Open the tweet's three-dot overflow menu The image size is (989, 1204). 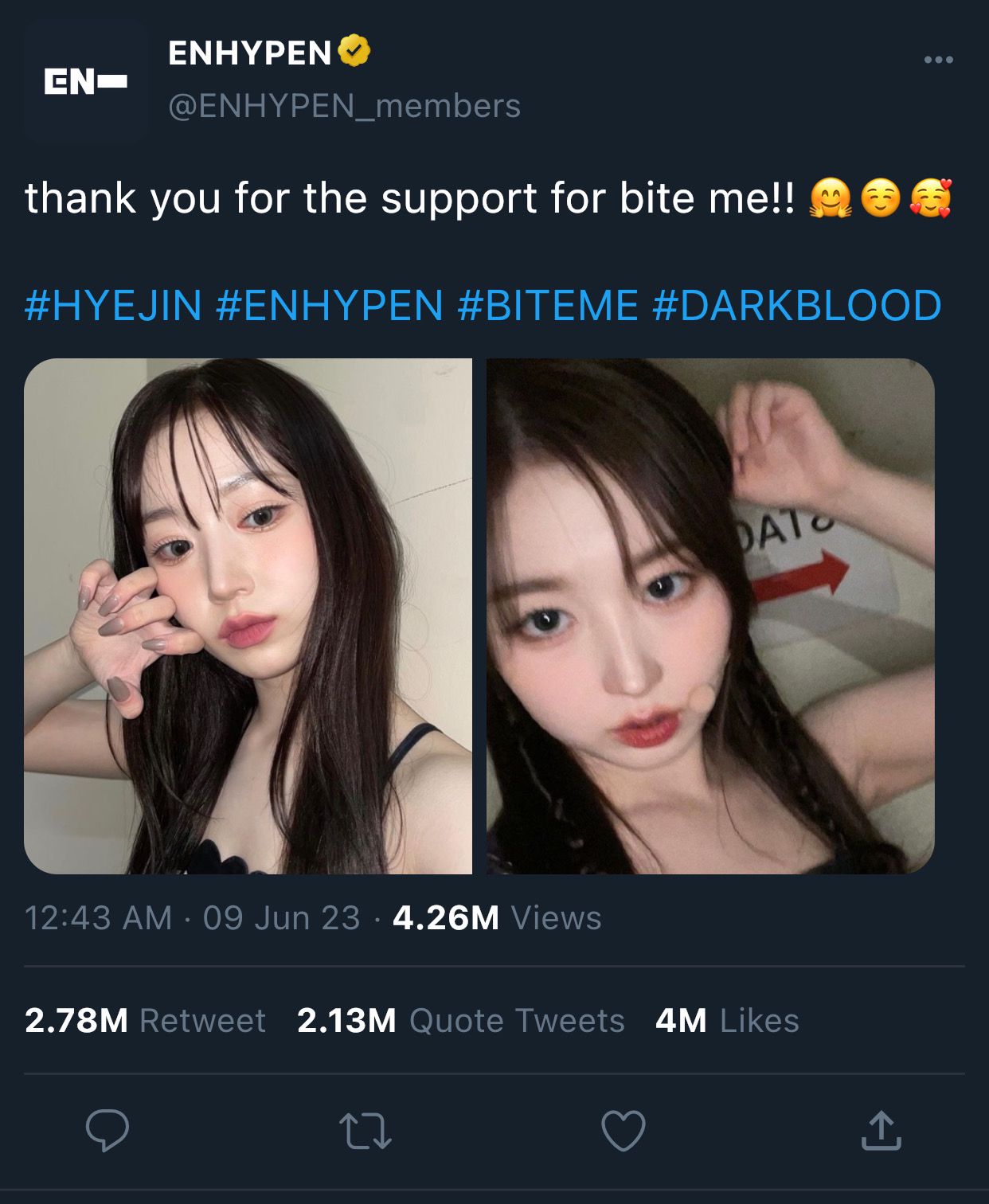pos(938,60)
